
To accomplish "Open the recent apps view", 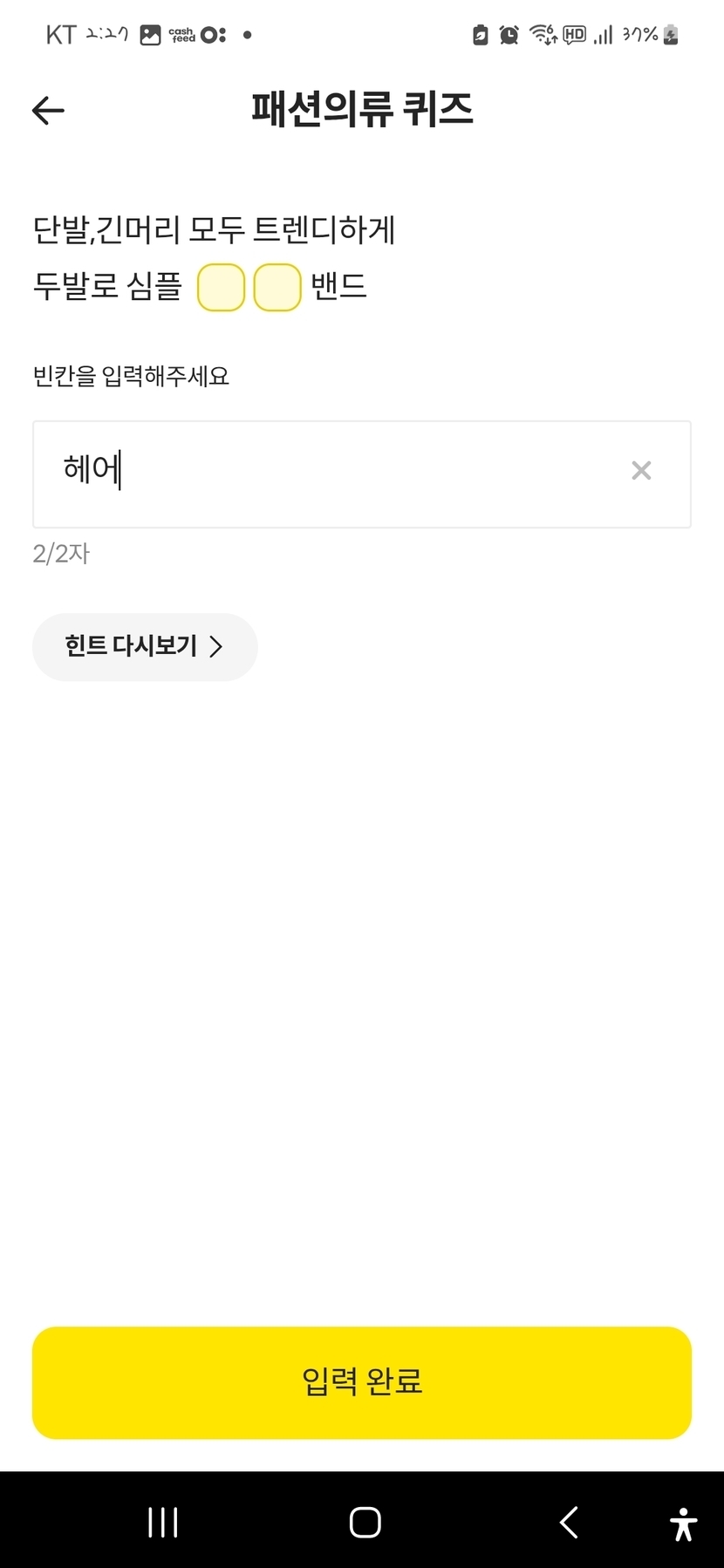I will 163,1523.
